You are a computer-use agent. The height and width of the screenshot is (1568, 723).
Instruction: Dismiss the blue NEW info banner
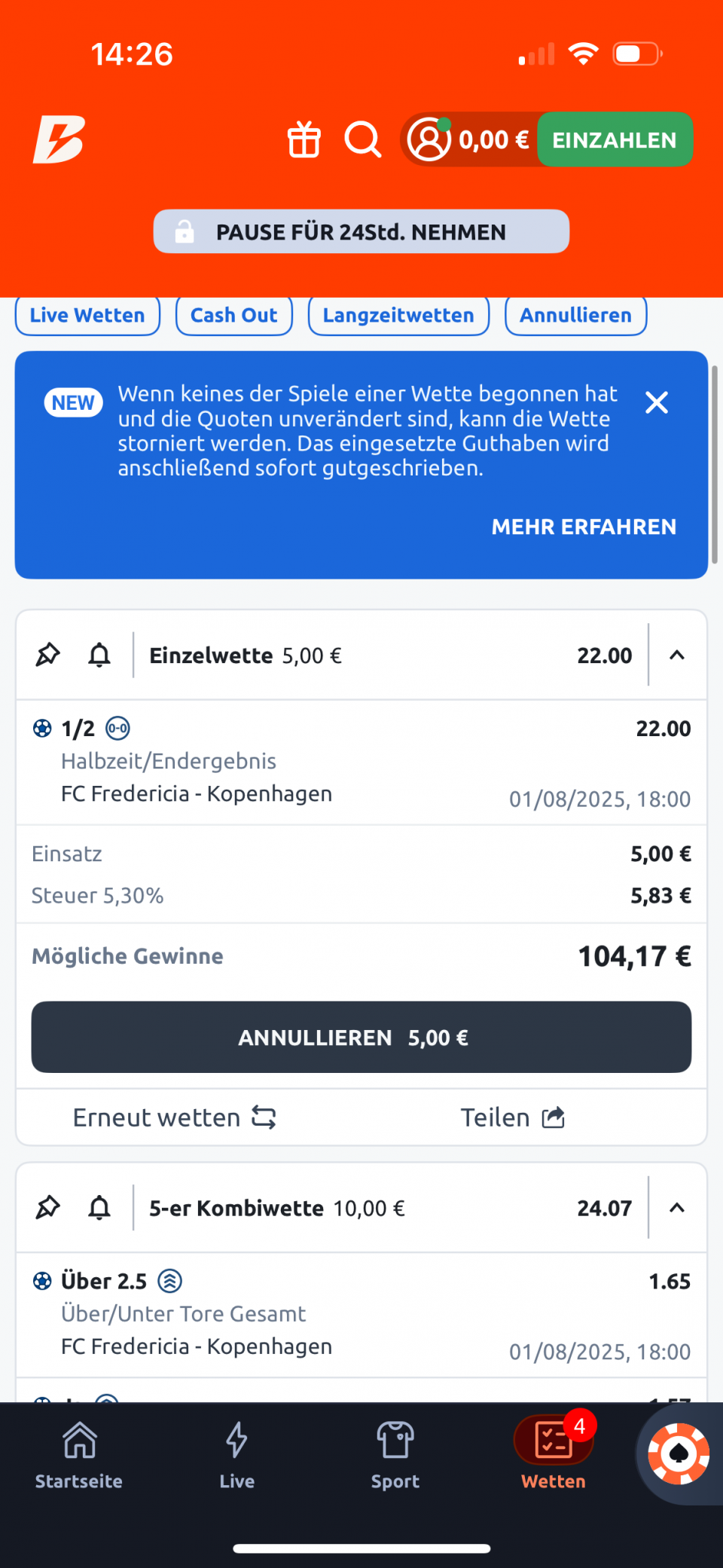click(657, 402)
